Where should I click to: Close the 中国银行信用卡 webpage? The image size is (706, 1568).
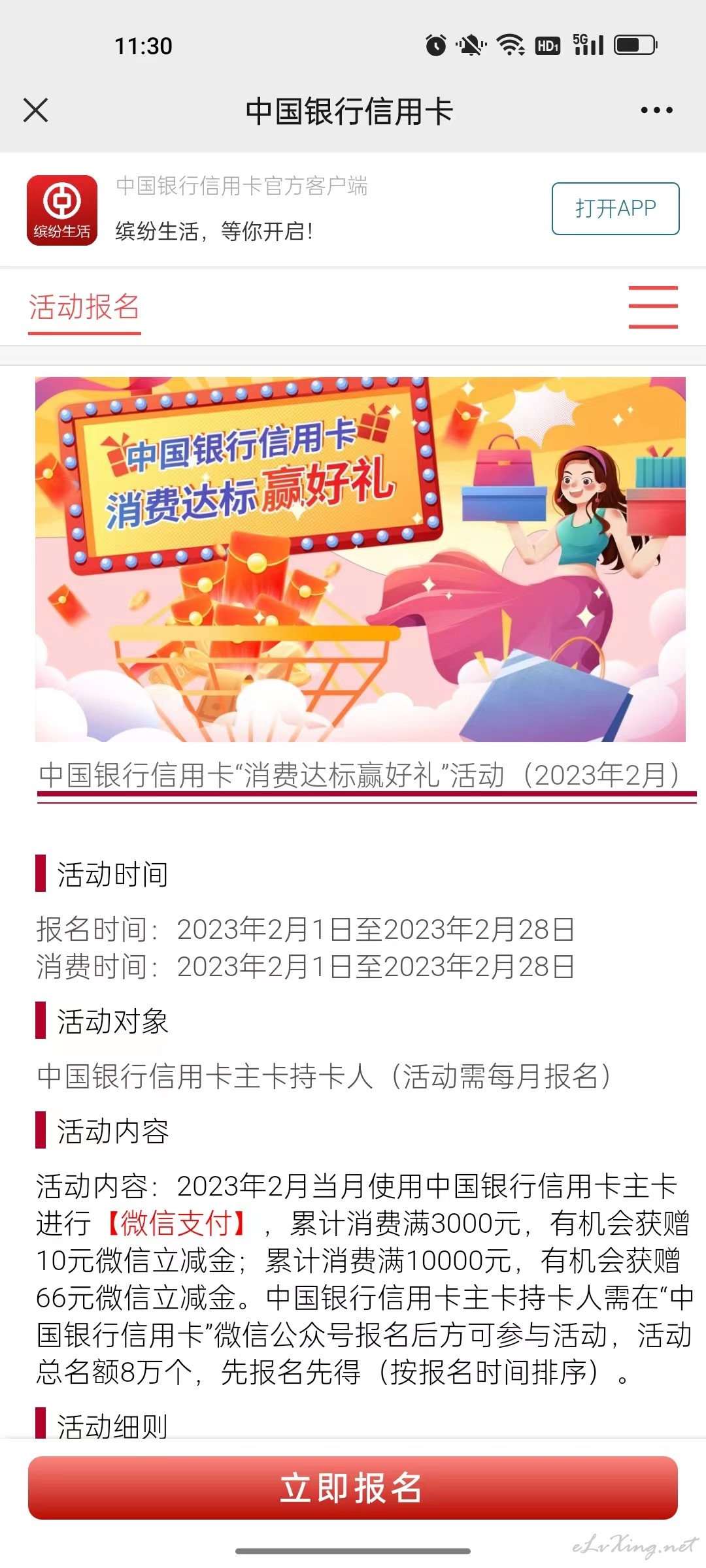(36, 110)
